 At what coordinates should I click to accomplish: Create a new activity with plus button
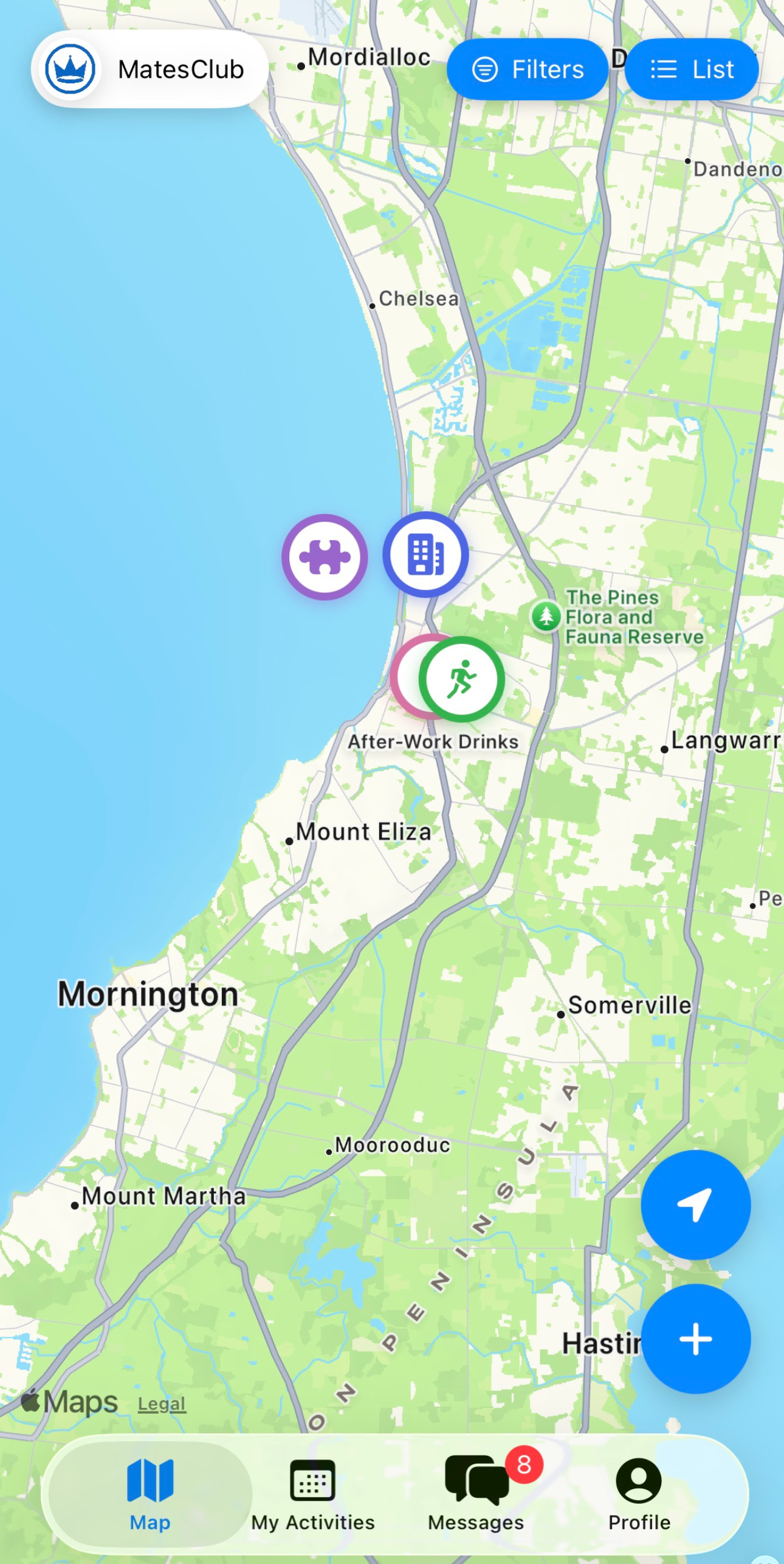695,1339
